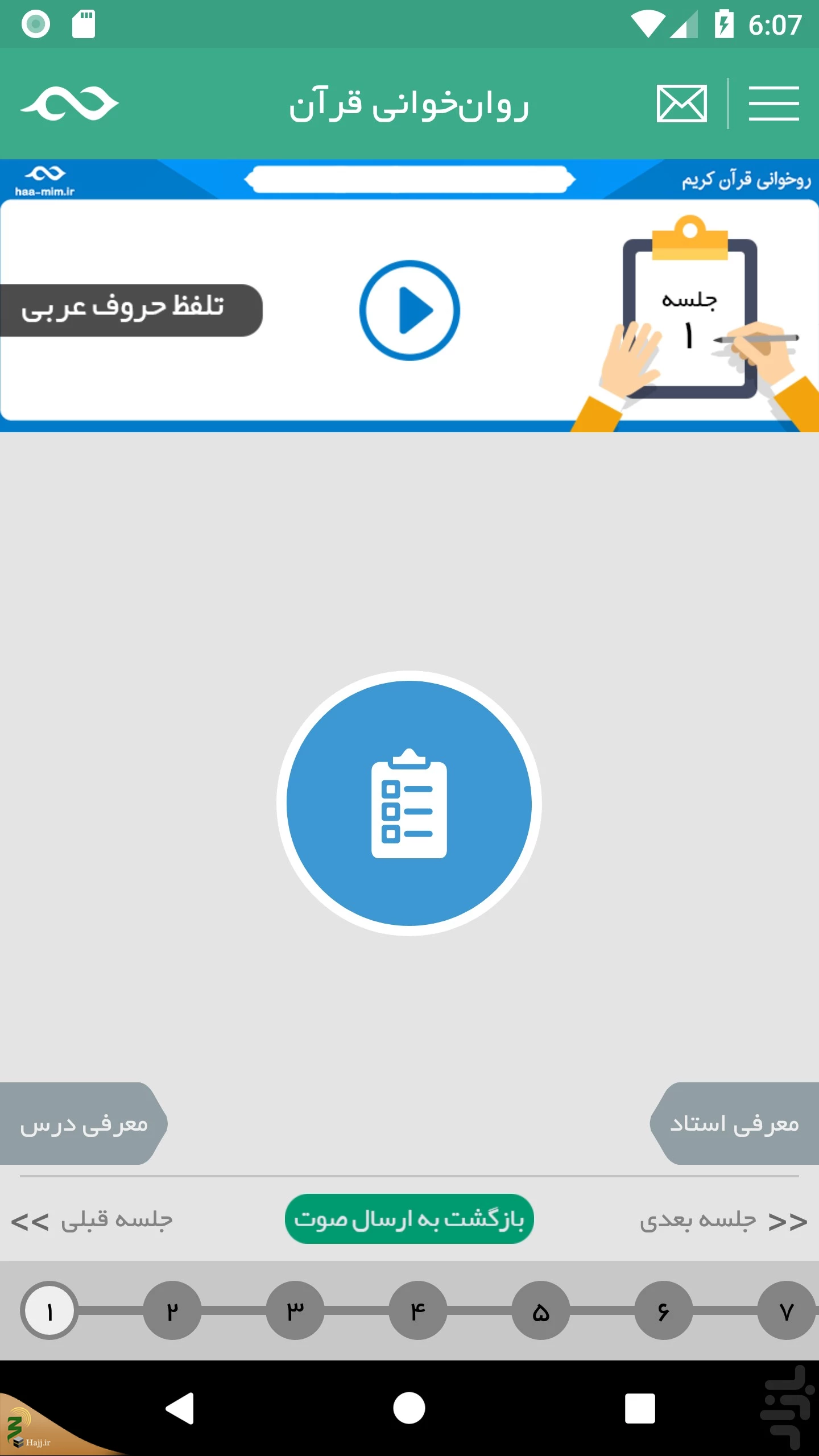Select session ۵ in the session bar
819x1456 pixels.
(541, 1310)
